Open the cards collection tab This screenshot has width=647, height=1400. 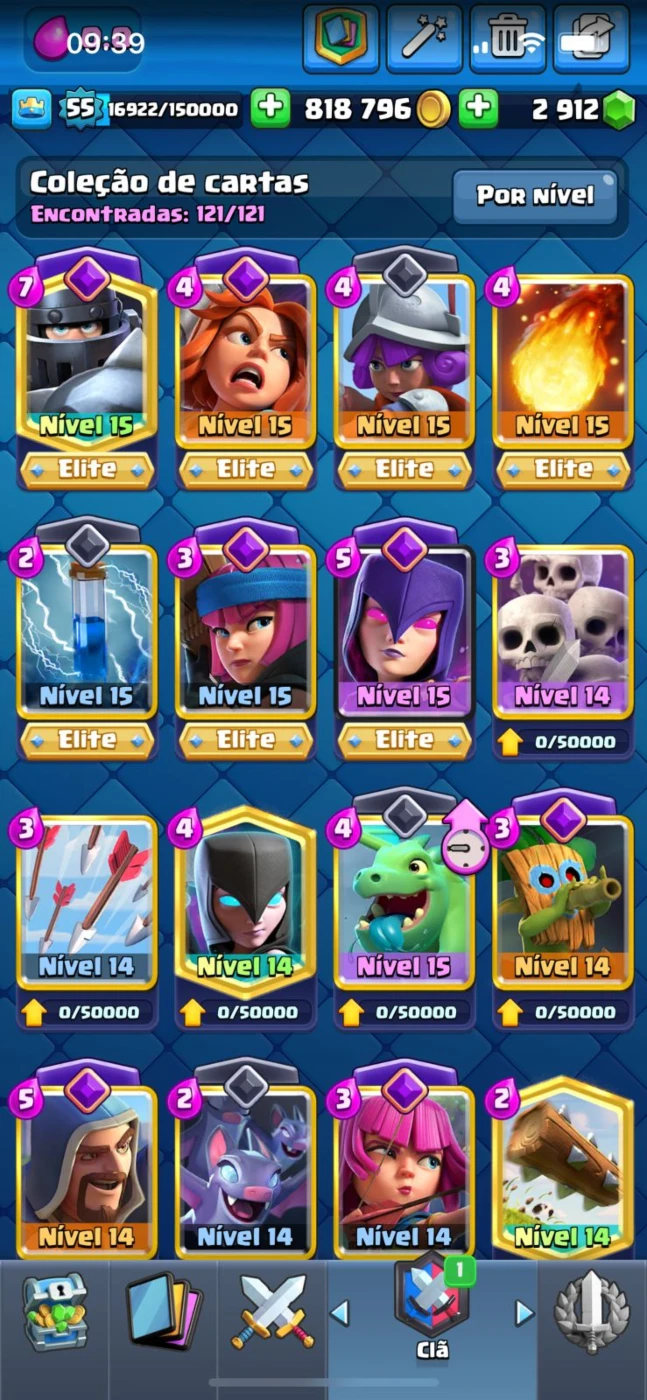[x=164, y=1311]
